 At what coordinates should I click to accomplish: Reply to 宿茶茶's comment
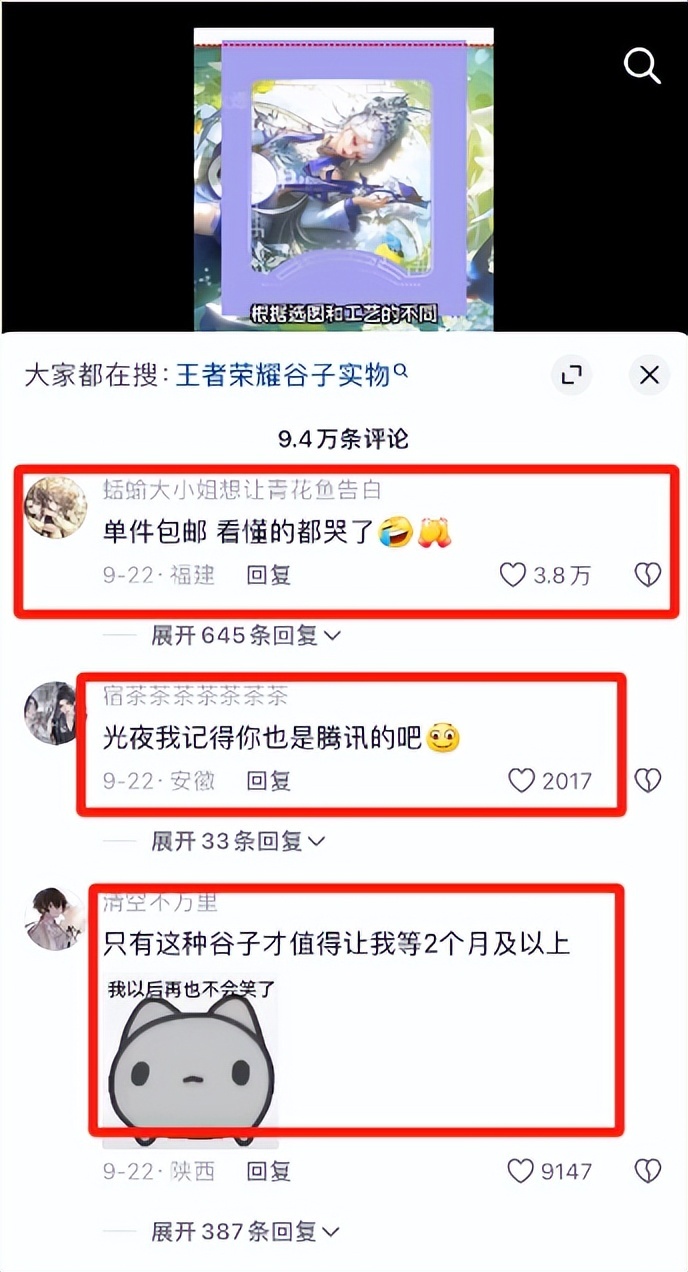tap(268, 781)
